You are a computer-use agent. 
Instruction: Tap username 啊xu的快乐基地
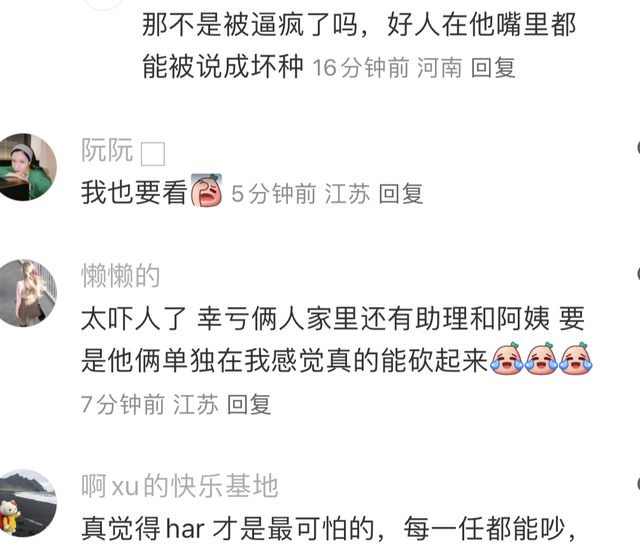[x=179, y=487]
